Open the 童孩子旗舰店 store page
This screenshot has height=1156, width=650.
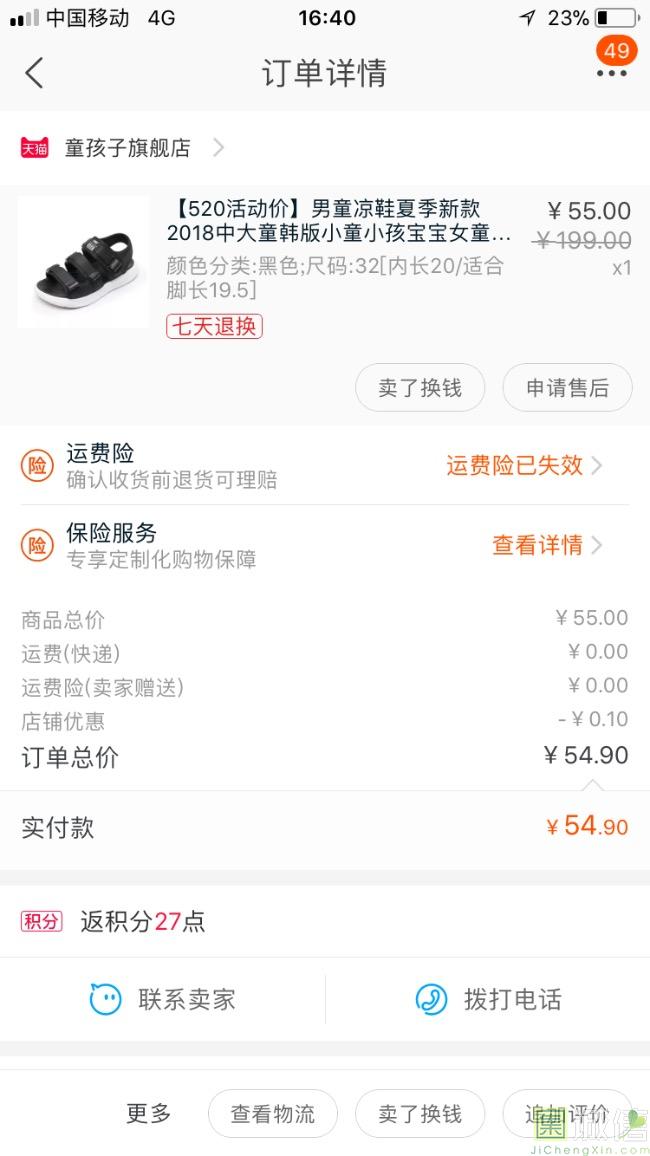(127, 148)
